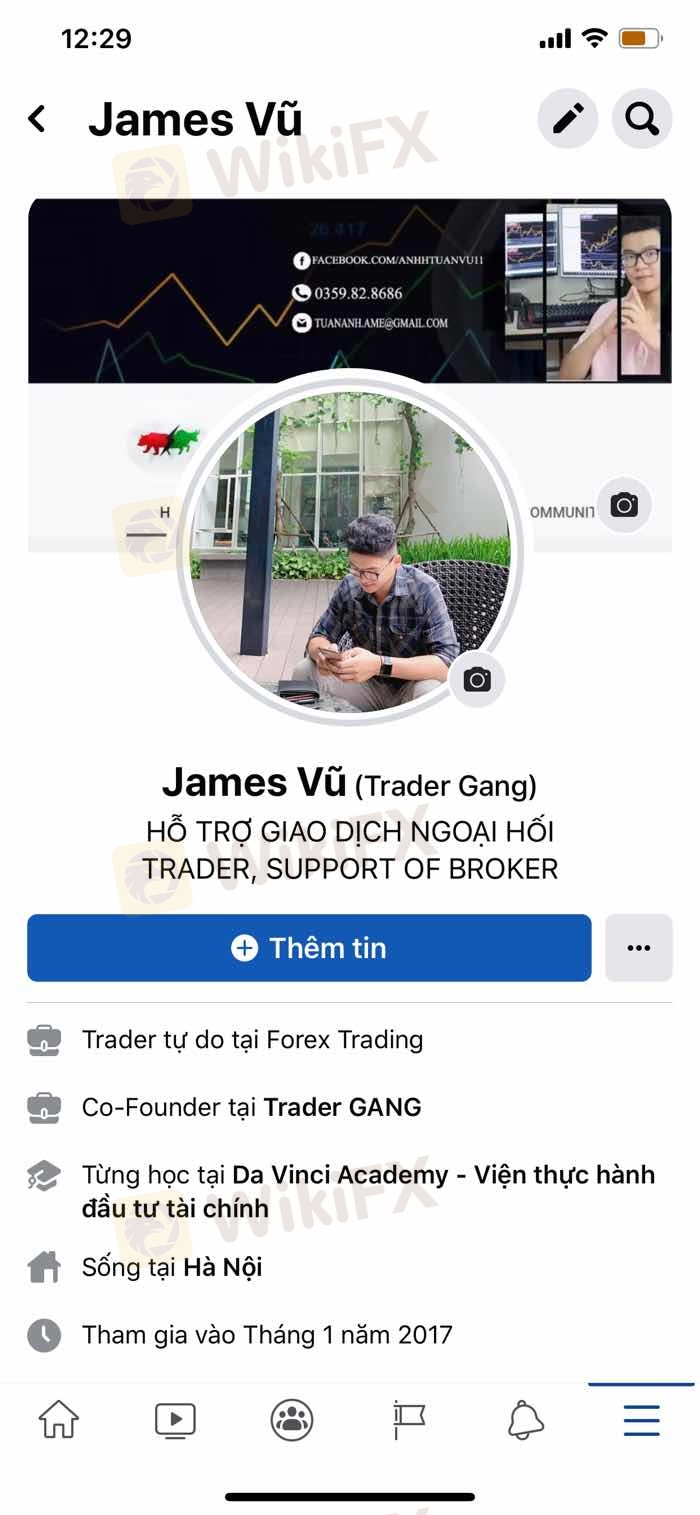Switch to the Groups tab
Screen dimensions: 700x1515
[292, 1419]
